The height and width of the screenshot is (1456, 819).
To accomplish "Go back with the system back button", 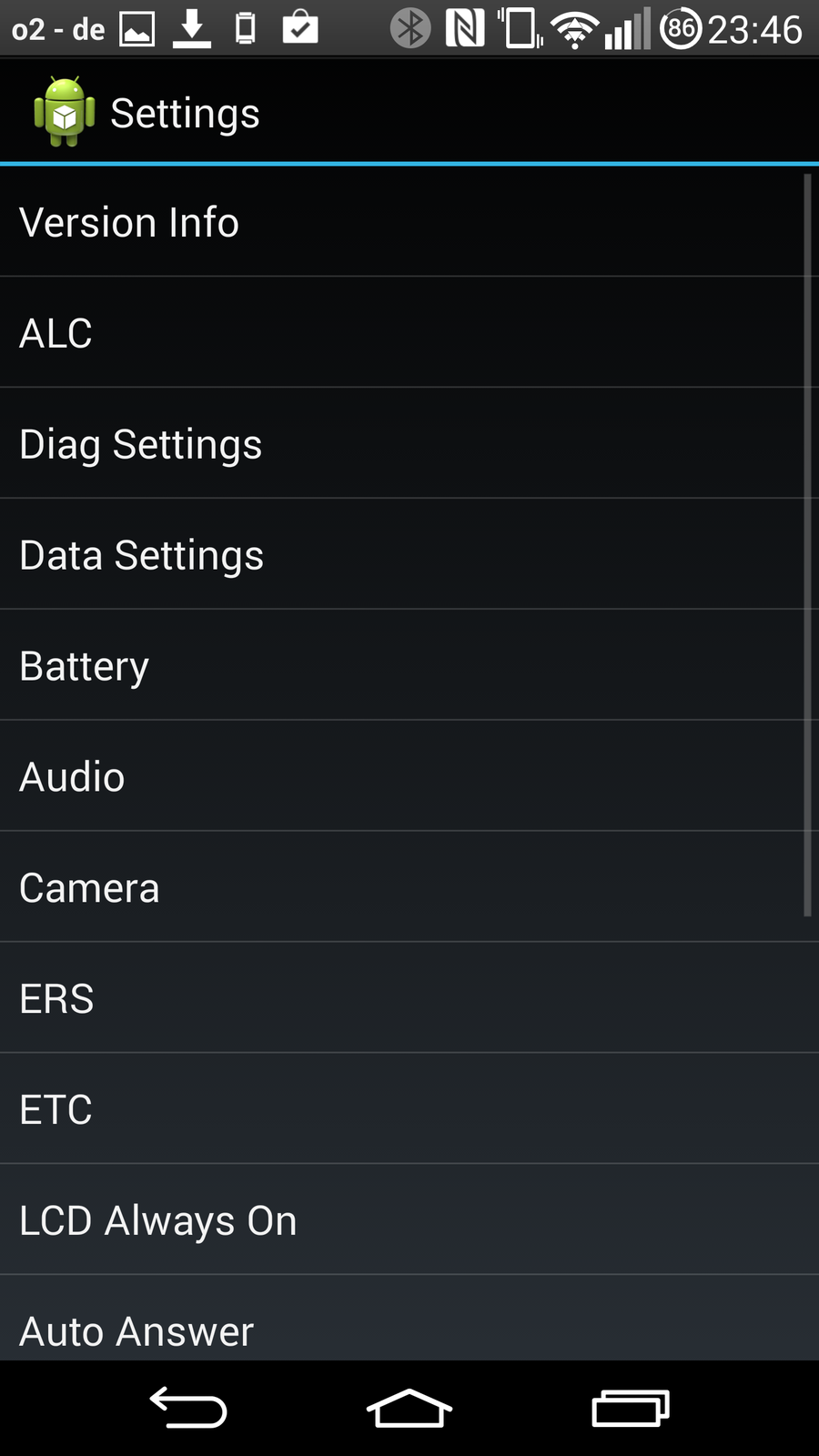I will (x=188, y=1408).
